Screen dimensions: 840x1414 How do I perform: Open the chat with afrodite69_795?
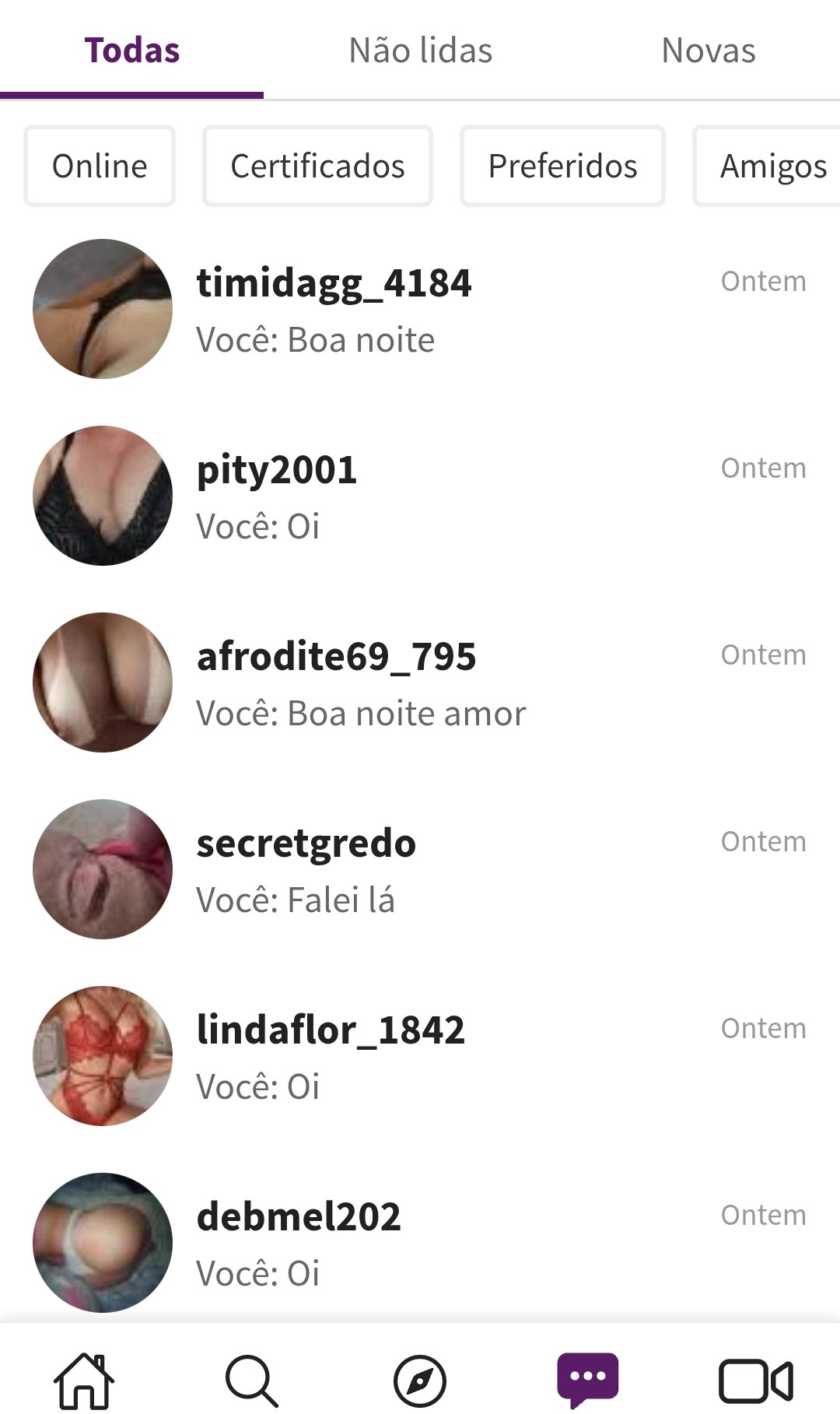[x=420, y=682]
